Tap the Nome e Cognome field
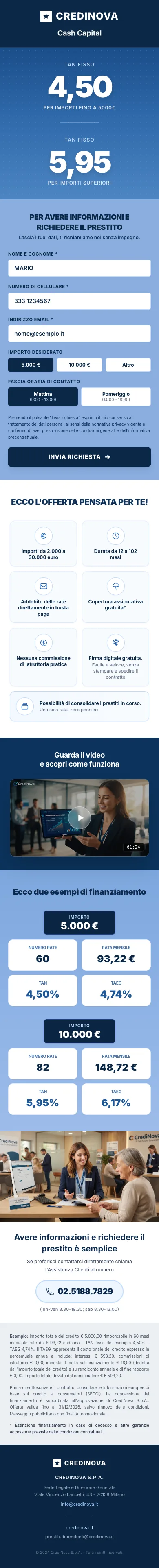The height and width of the screenshot is (1568, 159). pyautogui.click(x=79, y=268)
